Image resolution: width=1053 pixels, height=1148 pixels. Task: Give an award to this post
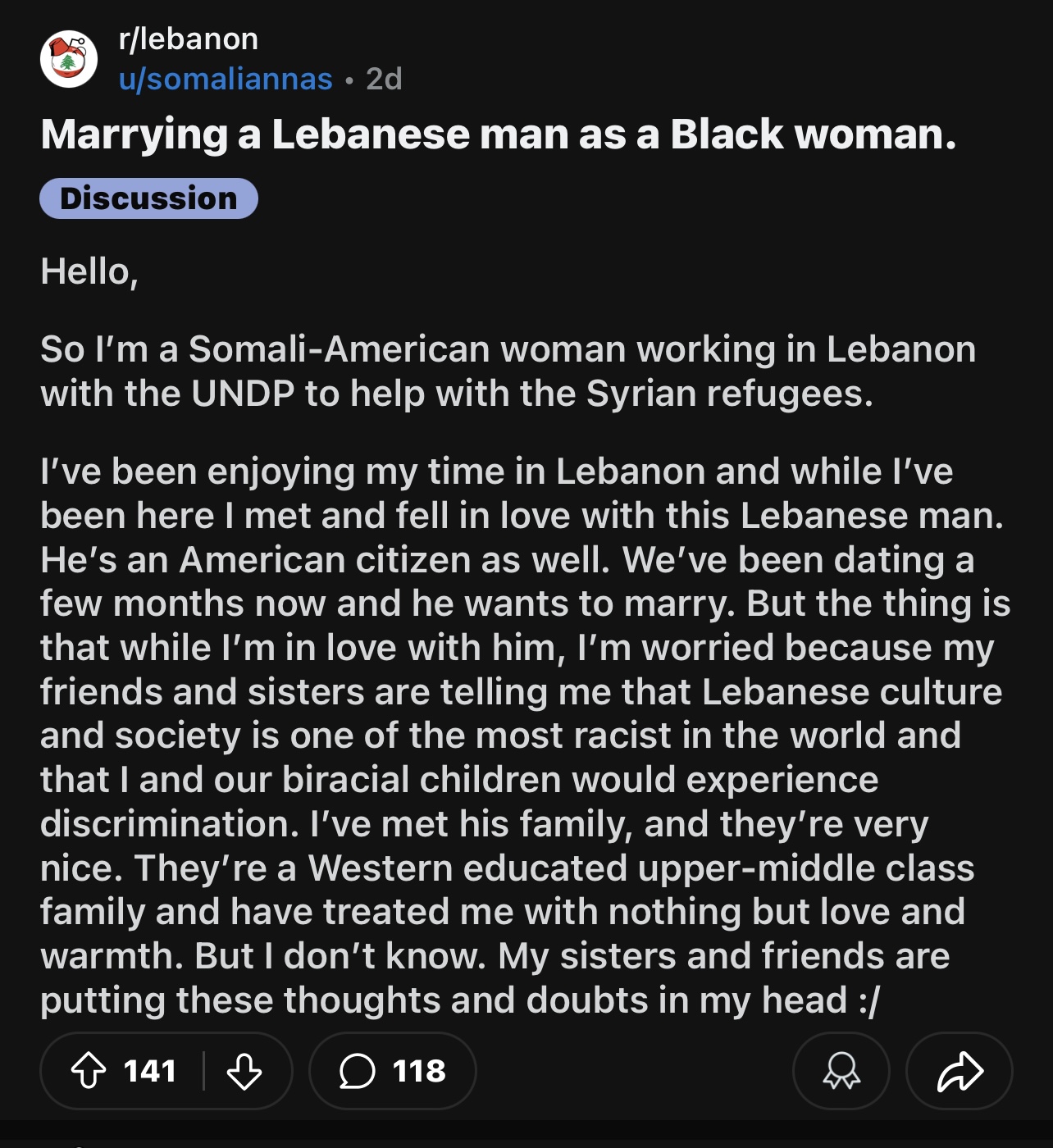pyautogui.click(x=841, y=1071)
